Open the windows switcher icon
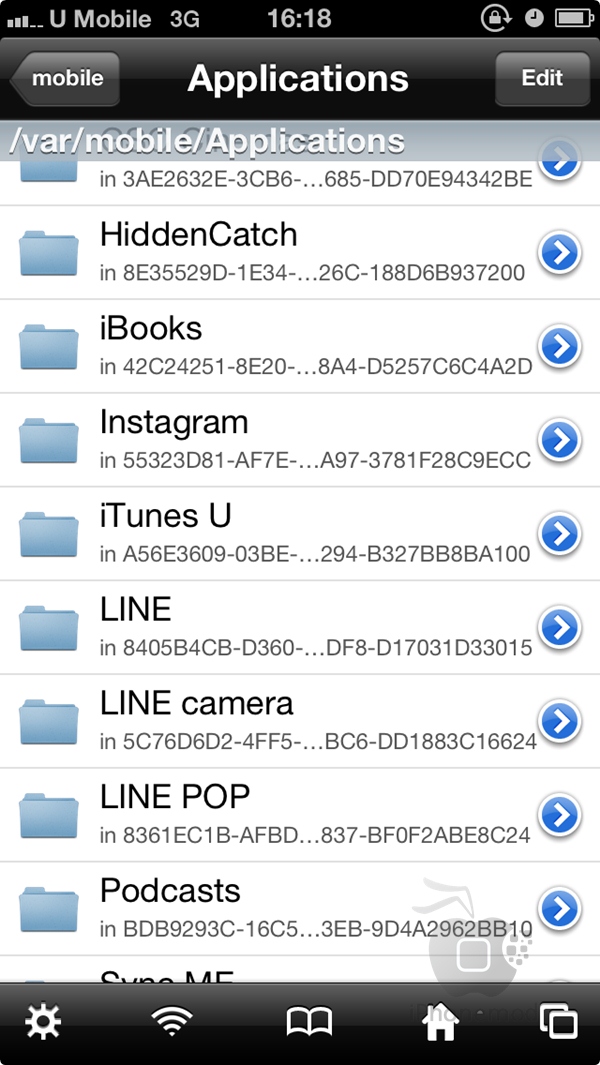This screenshot has width=600, height=1065. [x=559, y=1021]
